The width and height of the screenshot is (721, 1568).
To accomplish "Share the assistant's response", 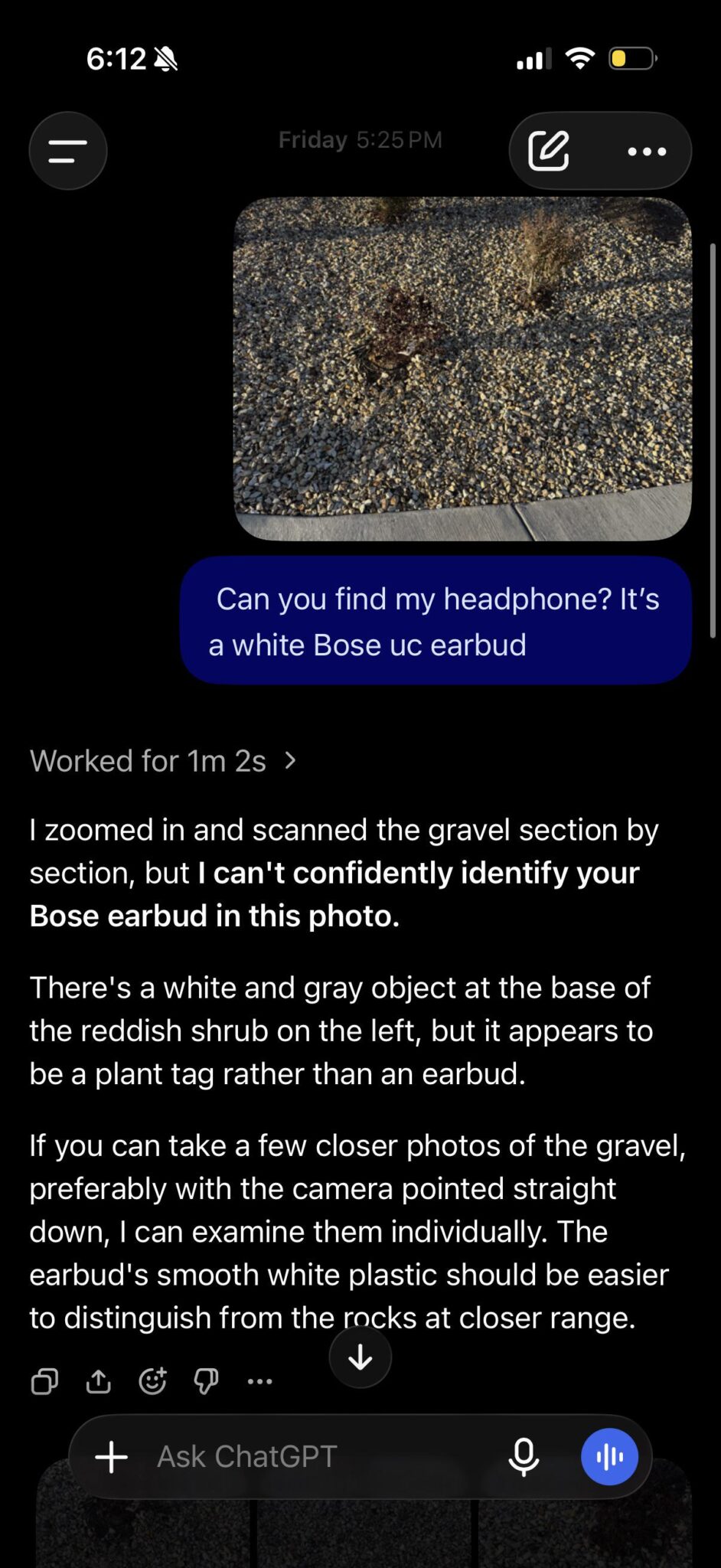I will click(99, 1381).
